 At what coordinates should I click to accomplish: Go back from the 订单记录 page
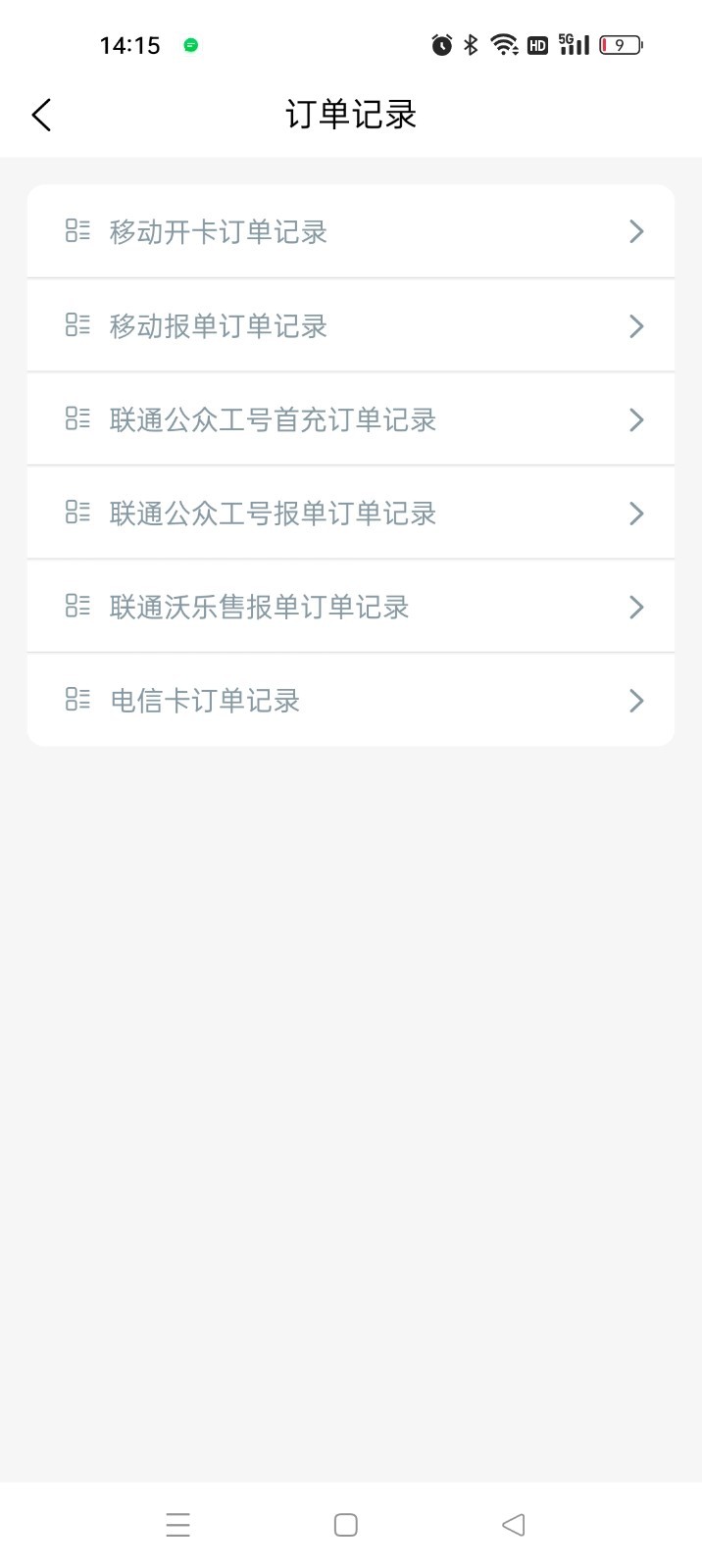41,115
